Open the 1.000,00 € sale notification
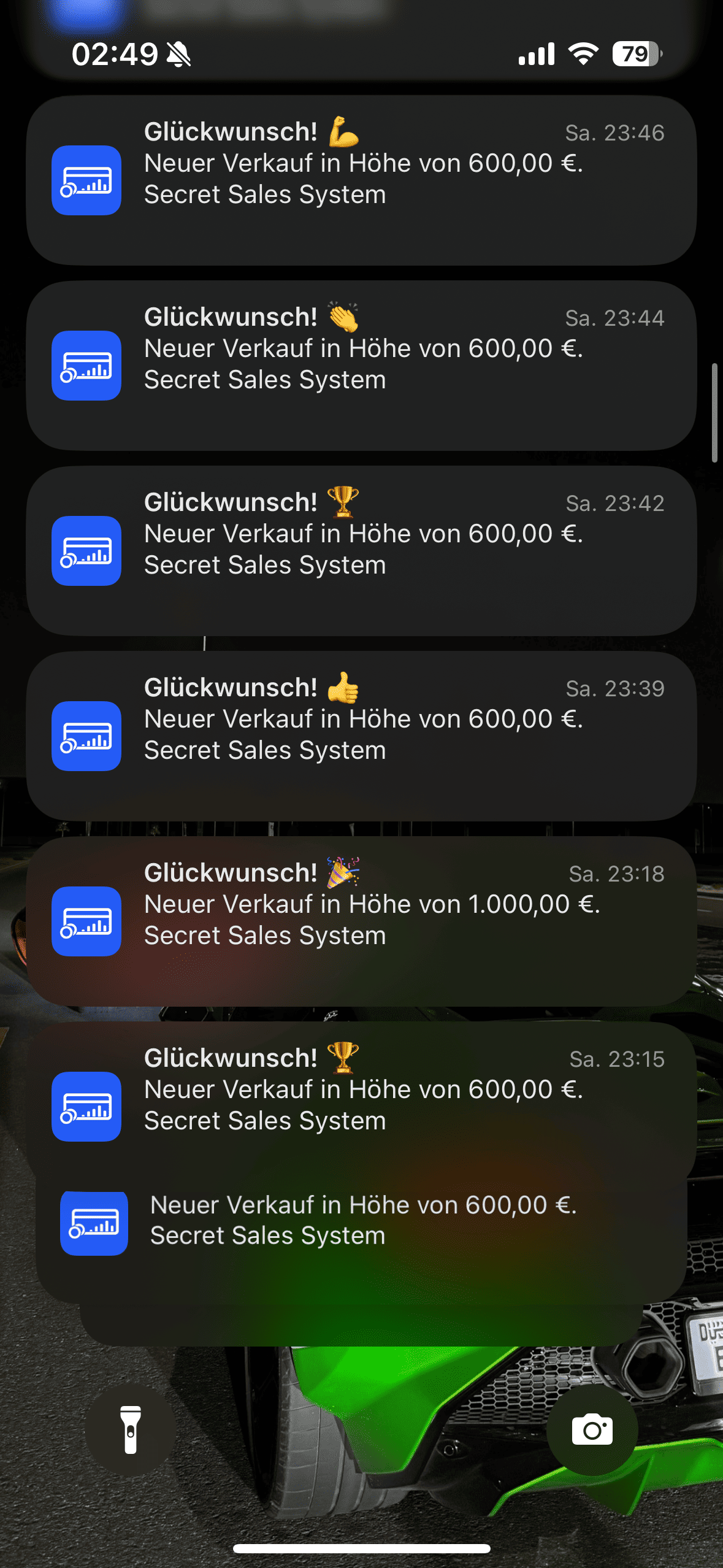723x1568 pixels. [x=361, y=921]
